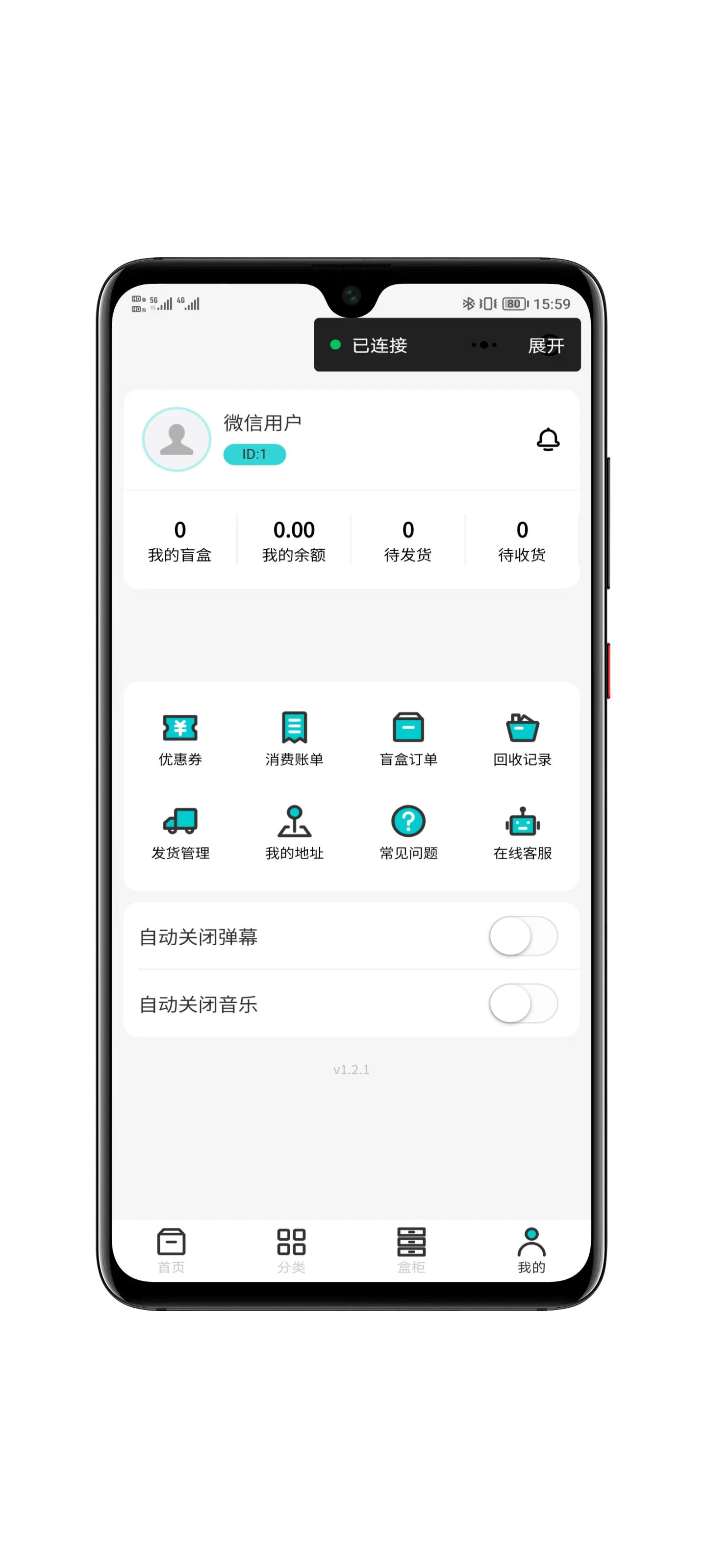Viewport: 706px width, 1568px height.
Task: Switch to the 盒柜 tab
Action: coord(411,1249)
